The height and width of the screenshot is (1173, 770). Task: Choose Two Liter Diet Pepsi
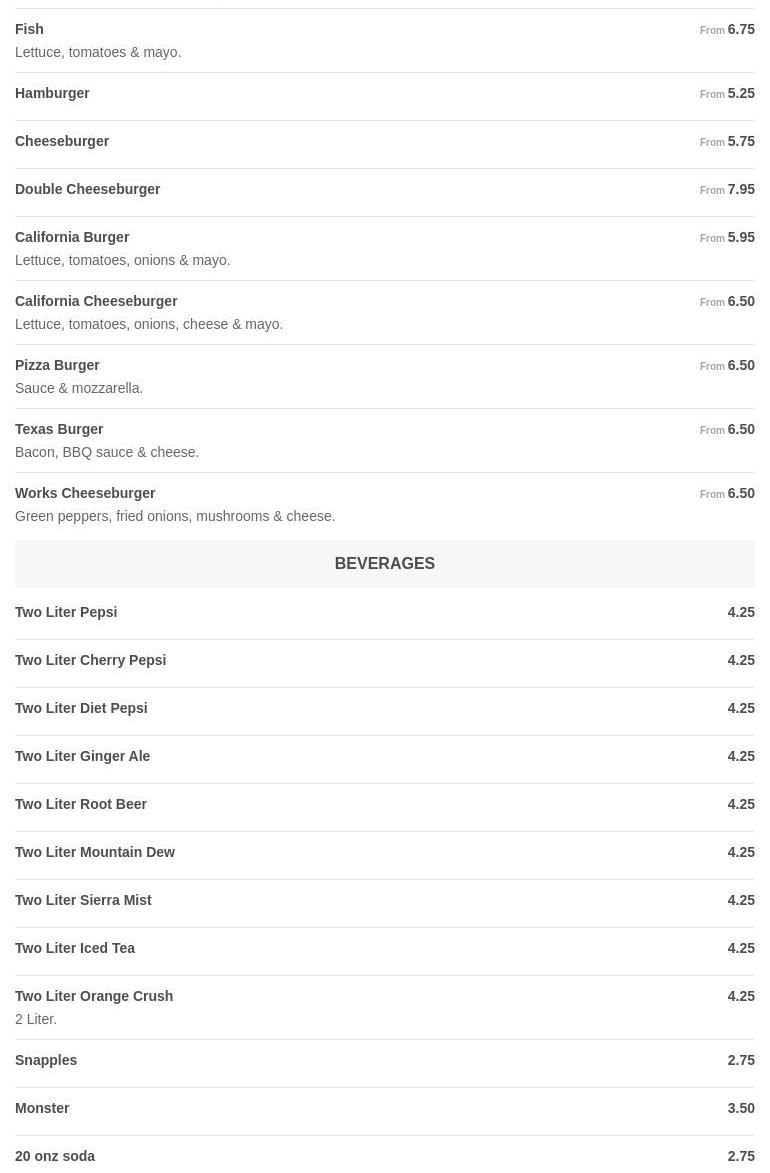click(x=81, y=709)
